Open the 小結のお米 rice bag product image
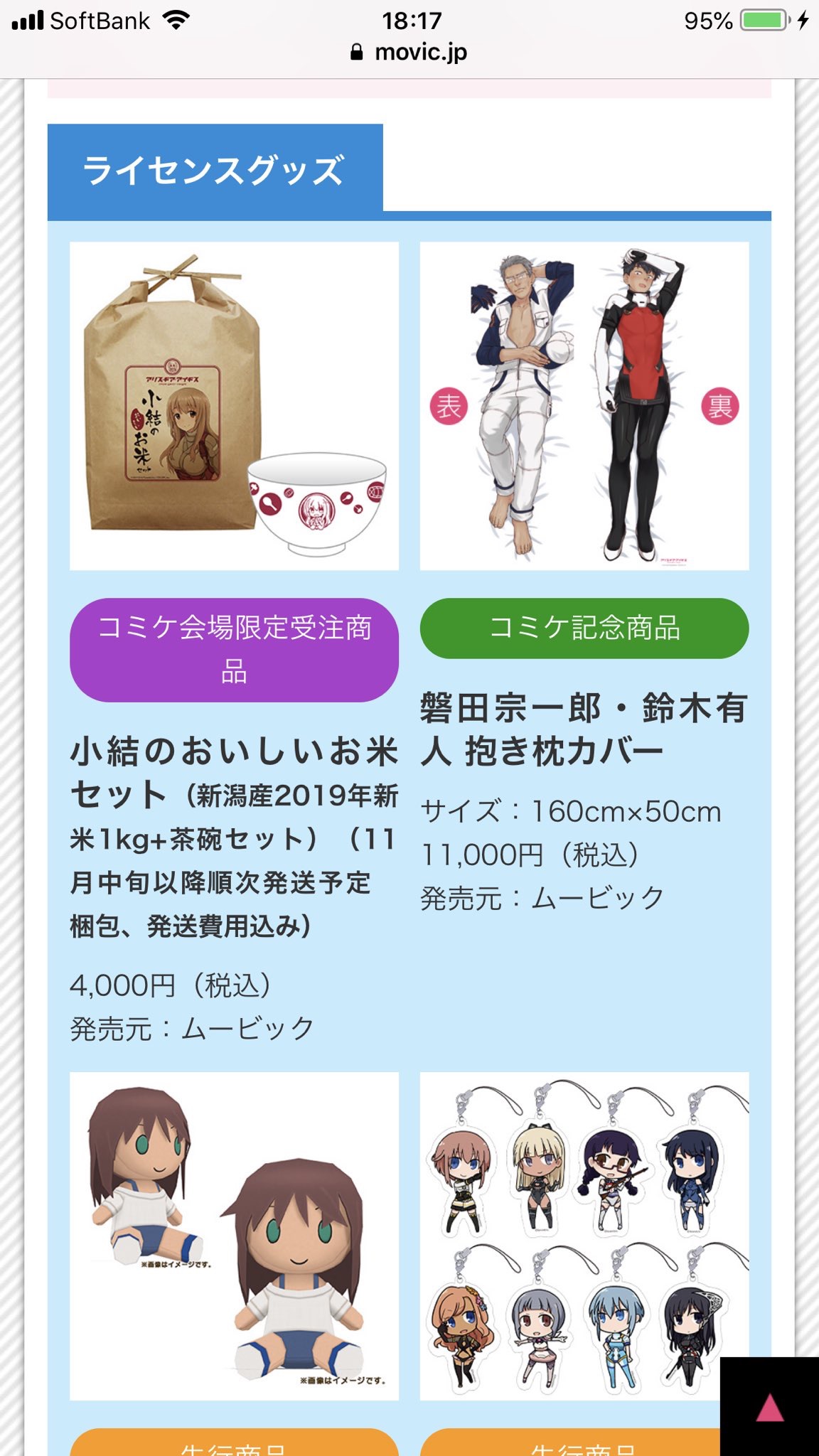The width and height of the screenshot is (819, 1456). point(234,406)
